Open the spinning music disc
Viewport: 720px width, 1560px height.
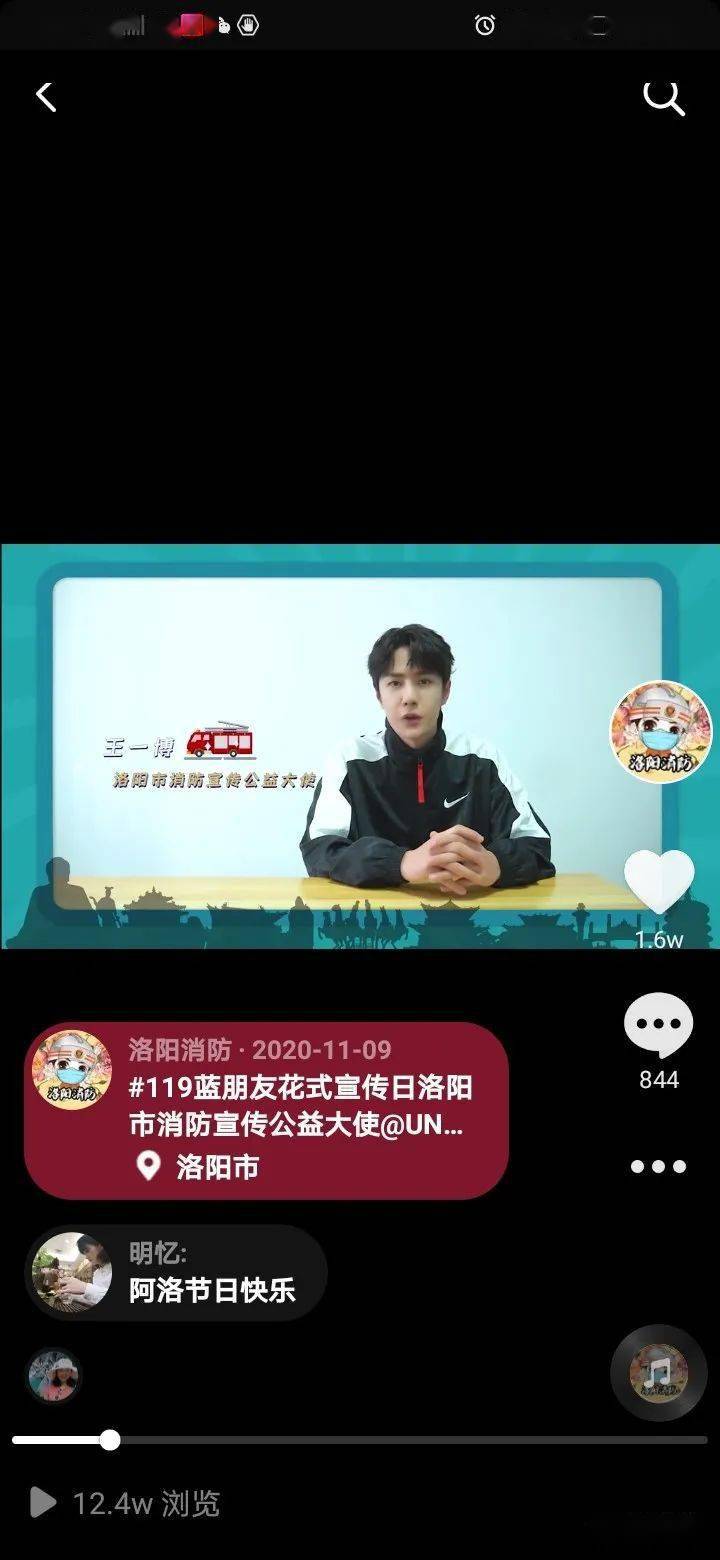point(659,1373)
